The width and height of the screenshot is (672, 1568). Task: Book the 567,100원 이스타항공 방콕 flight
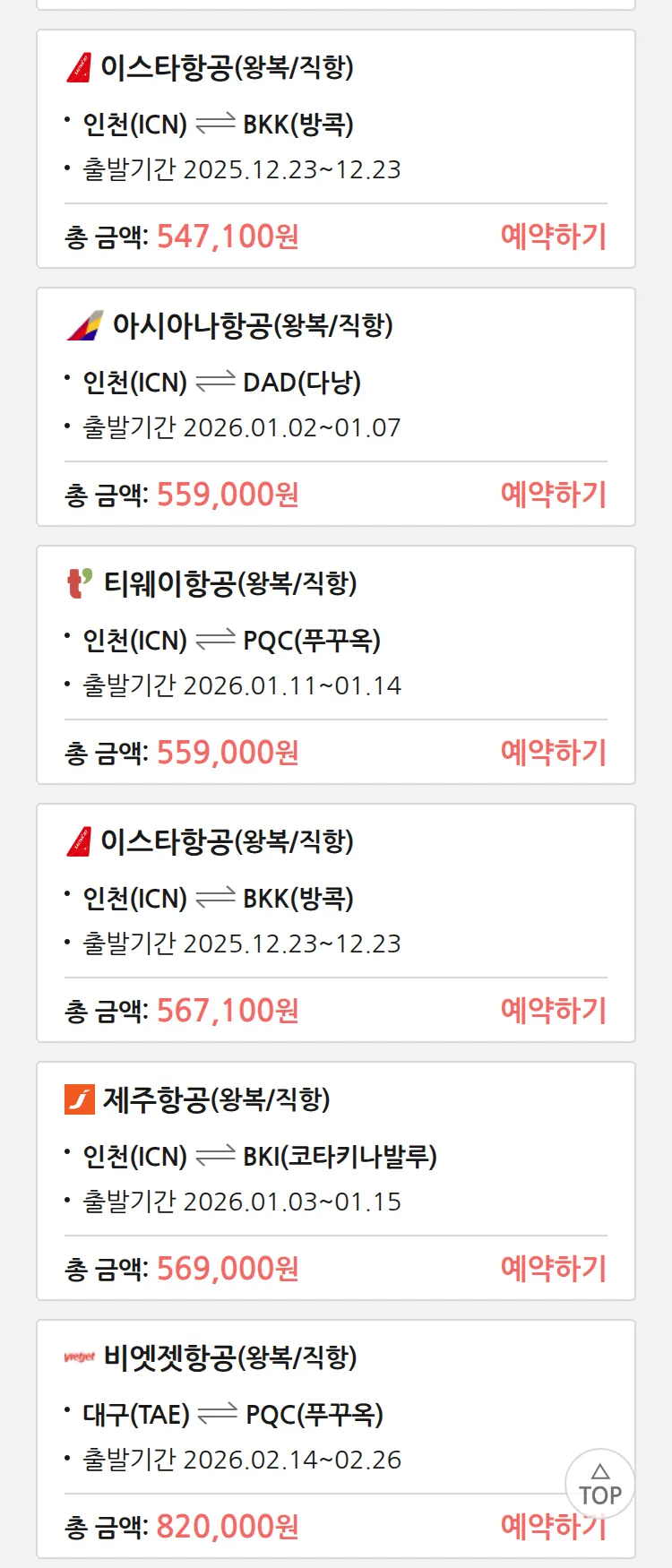point(553,1011)
